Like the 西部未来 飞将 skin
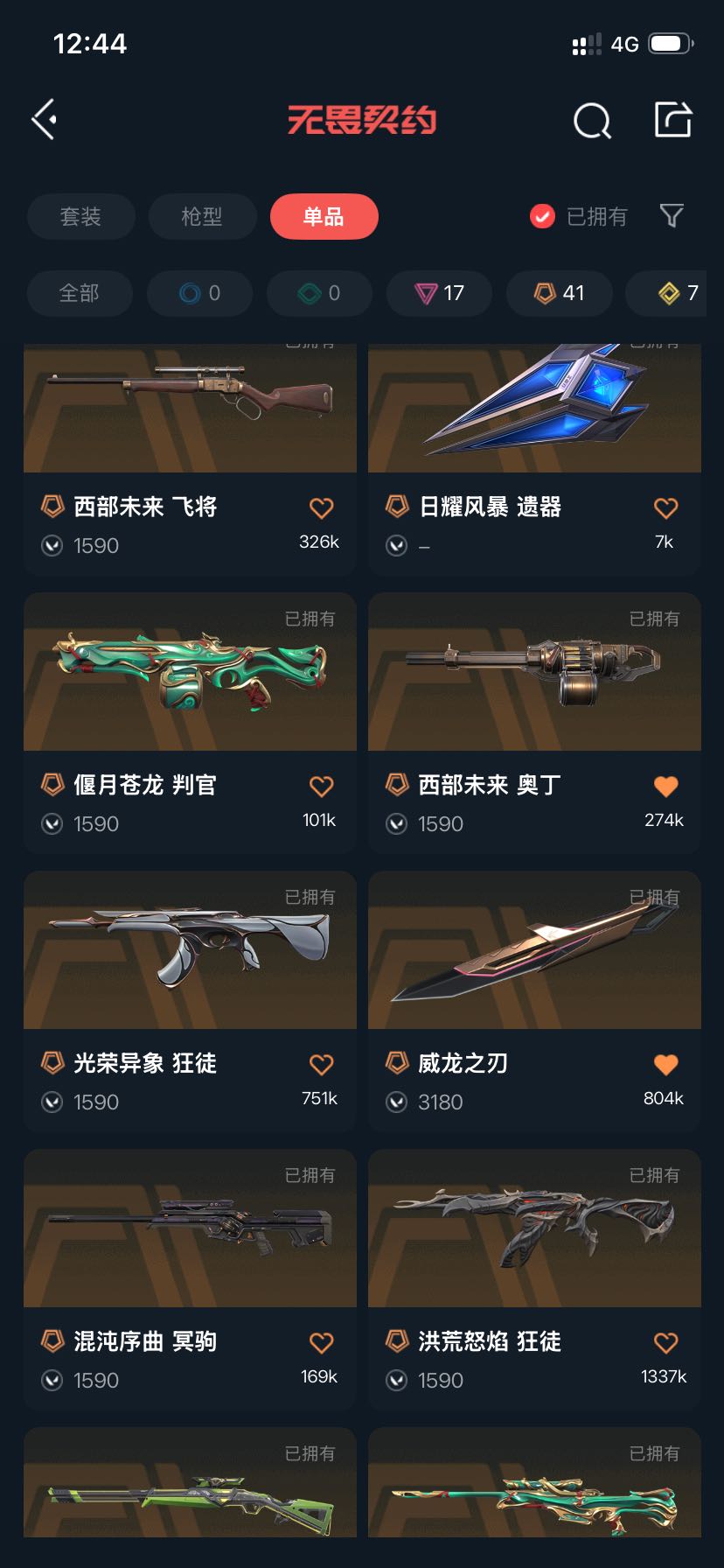This screenshot has height=1568, width=724. pos(321,507)
